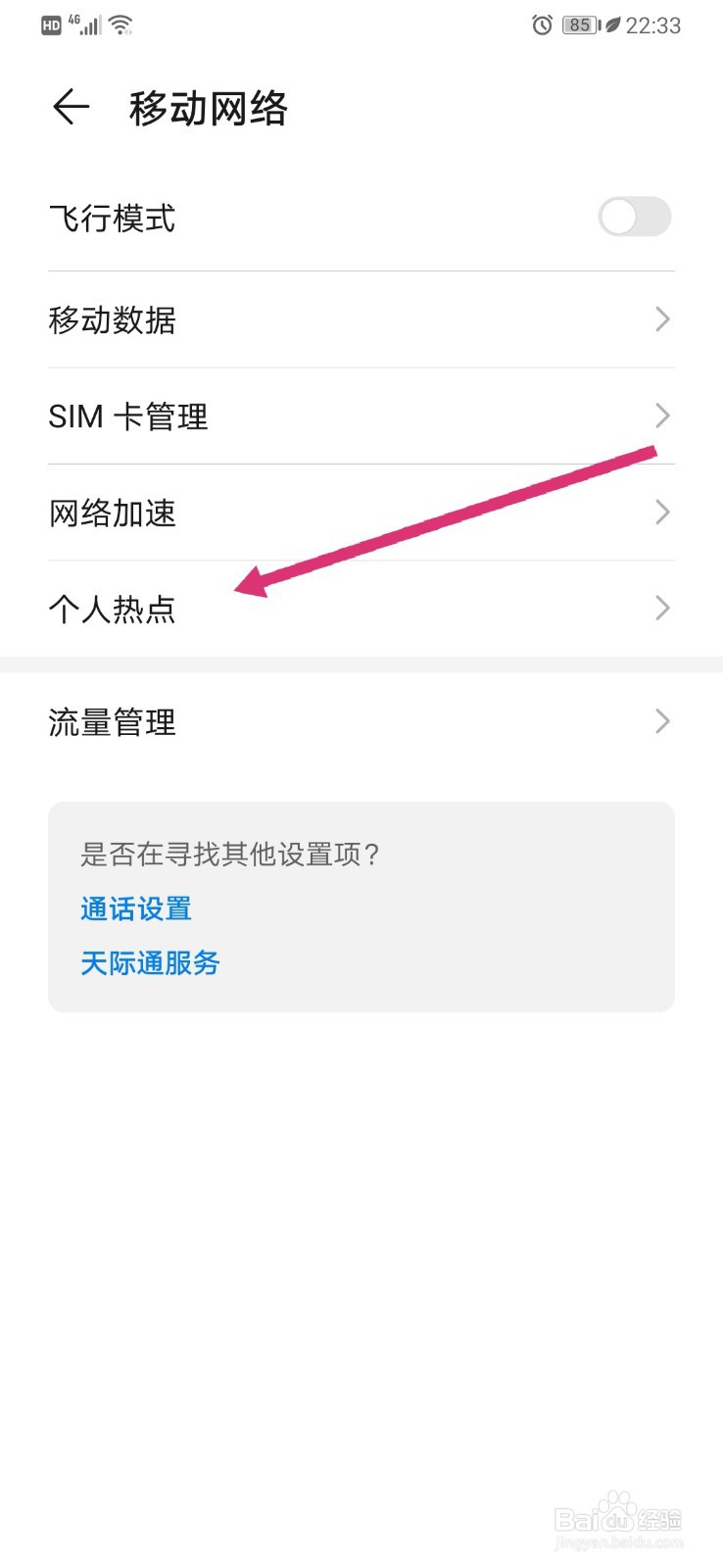
Task: Tap the 移动网络 page title
Action: click(209, 108)
